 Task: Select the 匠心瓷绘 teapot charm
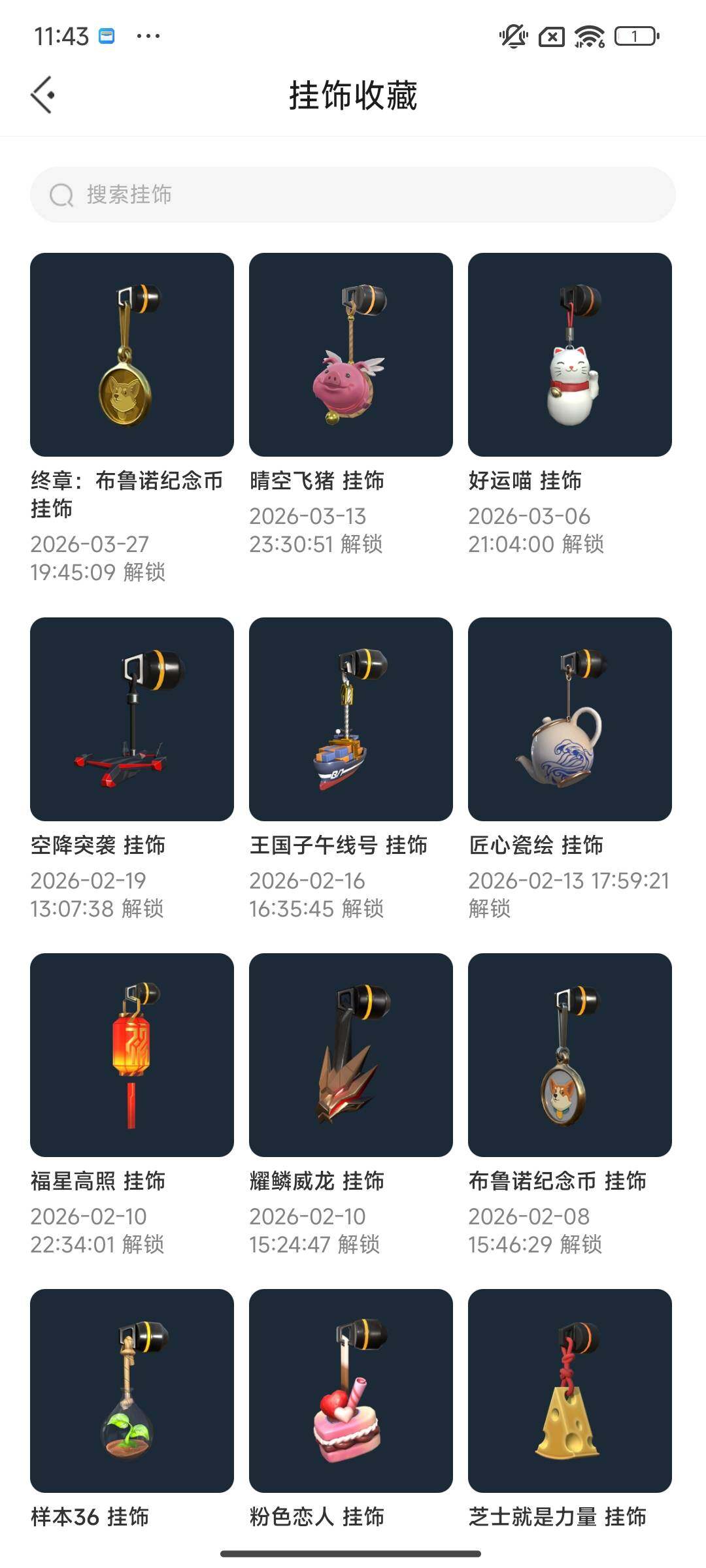(x=571, y=719)
